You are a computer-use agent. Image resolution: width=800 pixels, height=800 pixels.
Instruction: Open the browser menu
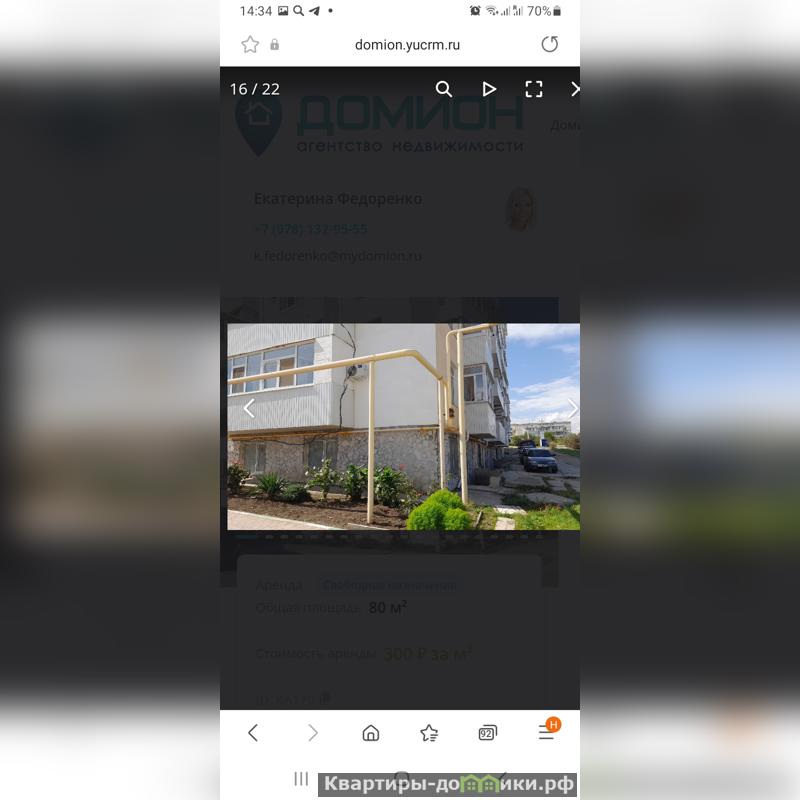coord(546,733)
